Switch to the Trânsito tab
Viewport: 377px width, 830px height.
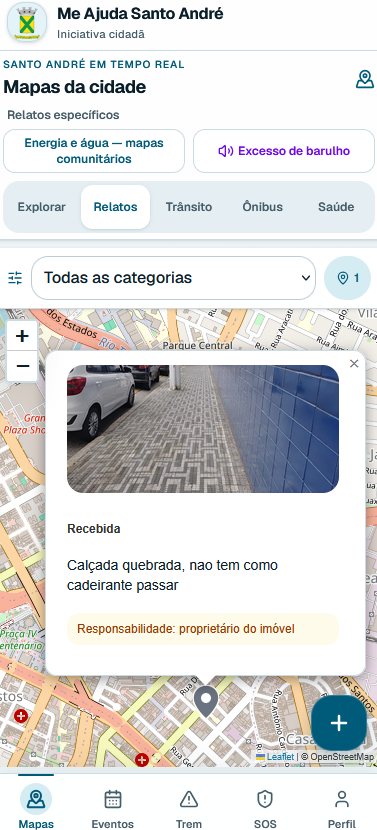189,207
